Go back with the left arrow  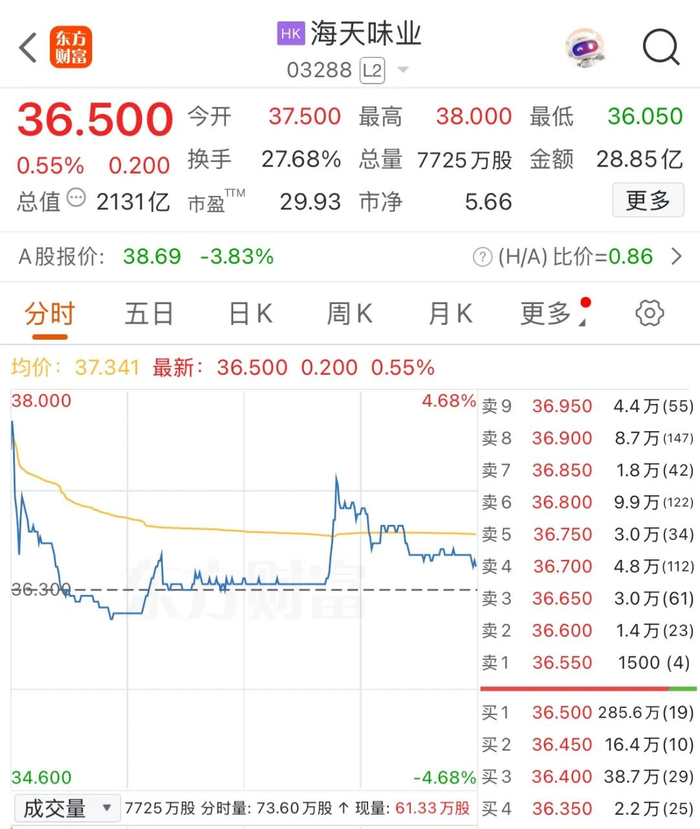(x=29, y=48)
